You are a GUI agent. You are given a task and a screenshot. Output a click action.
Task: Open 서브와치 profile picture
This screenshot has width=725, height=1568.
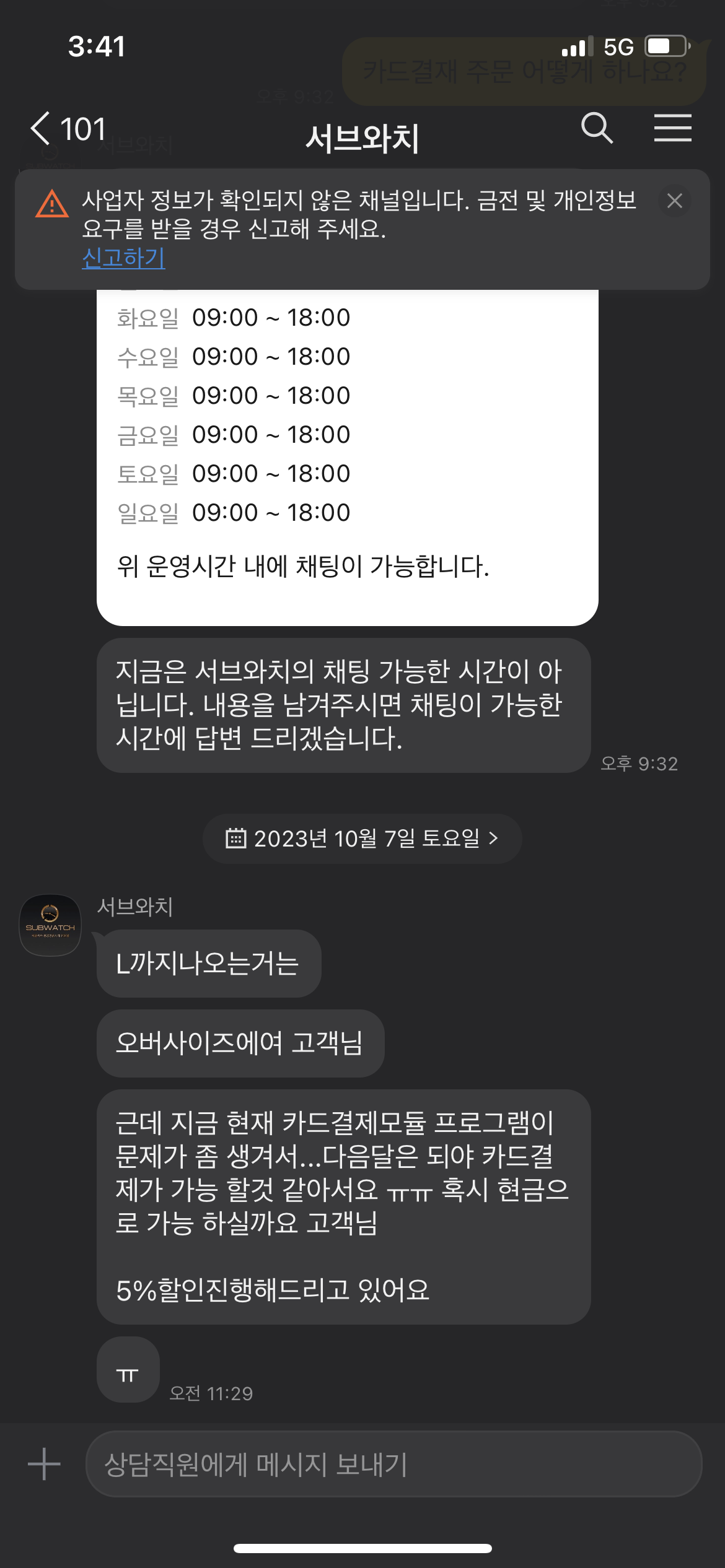(x=50, y=925)
